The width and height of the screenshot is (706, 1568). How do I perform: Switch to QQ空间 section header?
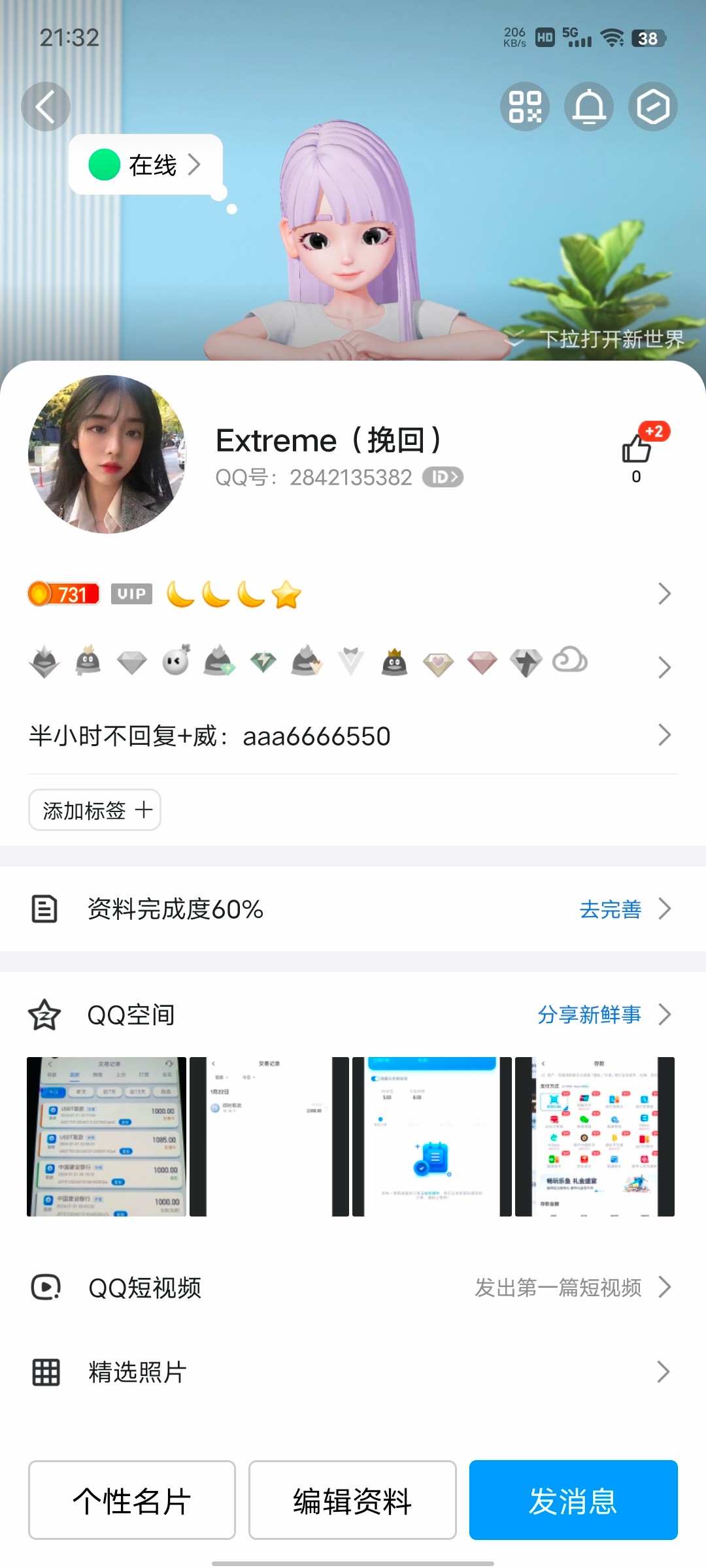point(131,1015)
